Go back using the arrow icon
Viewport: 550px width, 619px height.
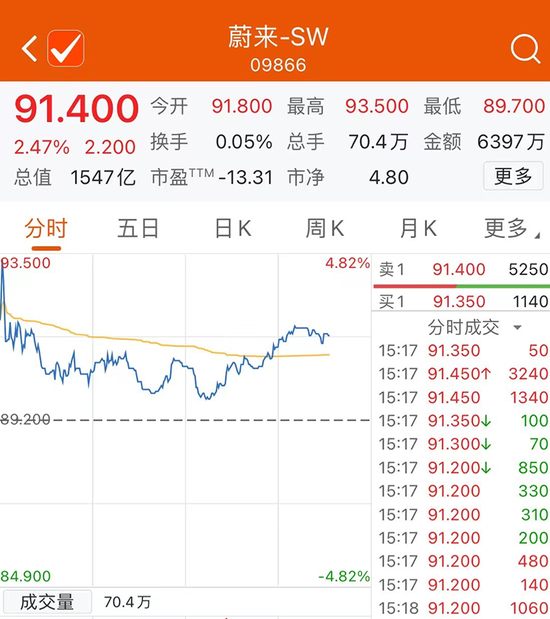click(x=30, y=49)
